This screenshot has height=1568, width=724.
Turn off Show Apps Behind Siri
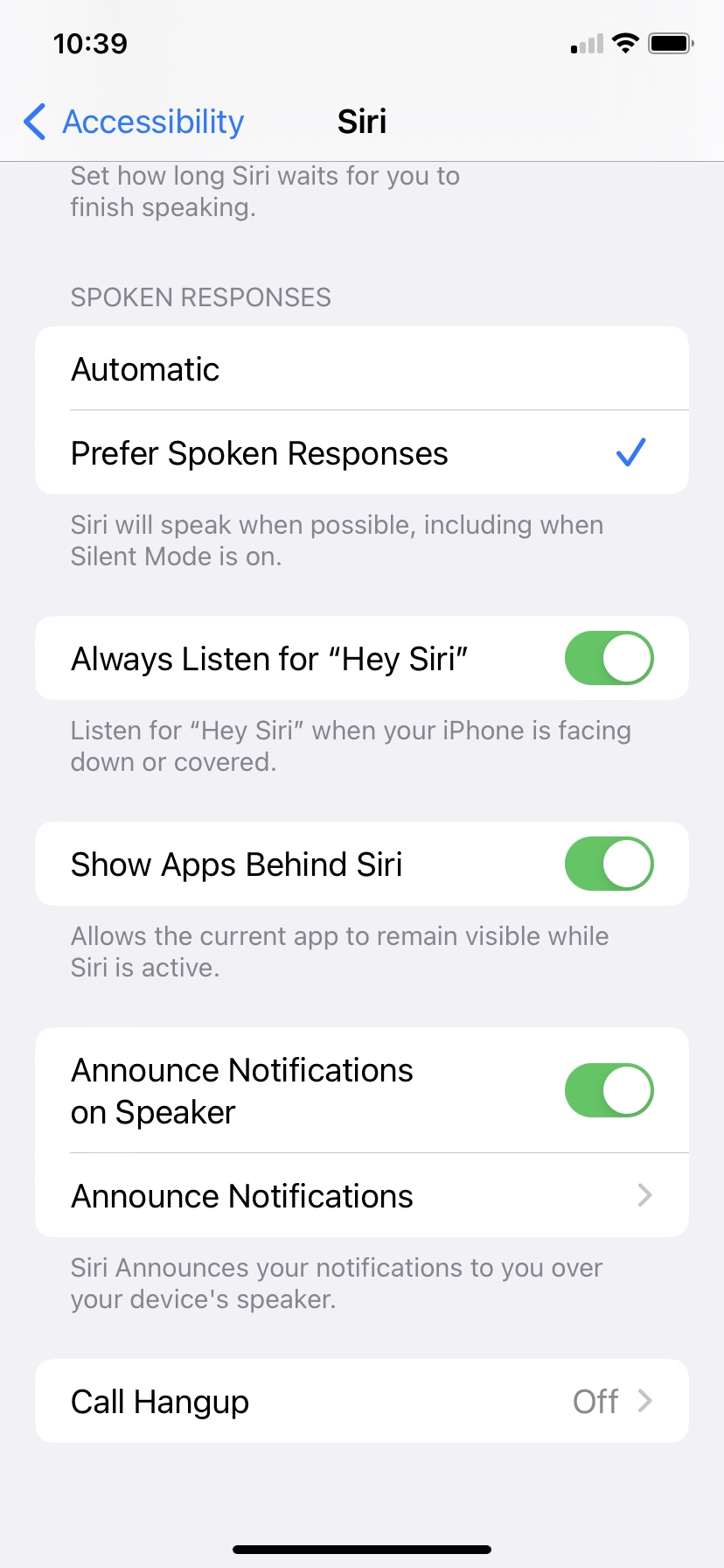609,864
